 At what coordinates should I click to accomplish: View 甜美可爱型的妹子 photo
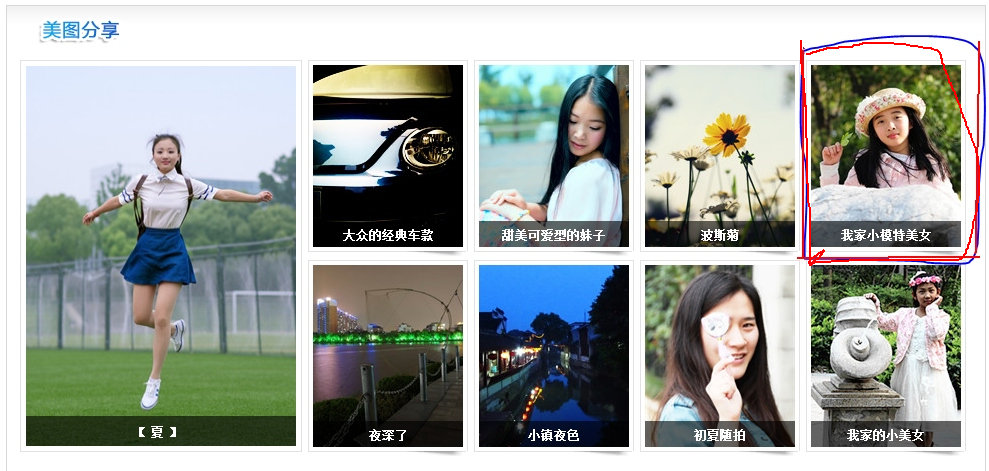[553, 155]
